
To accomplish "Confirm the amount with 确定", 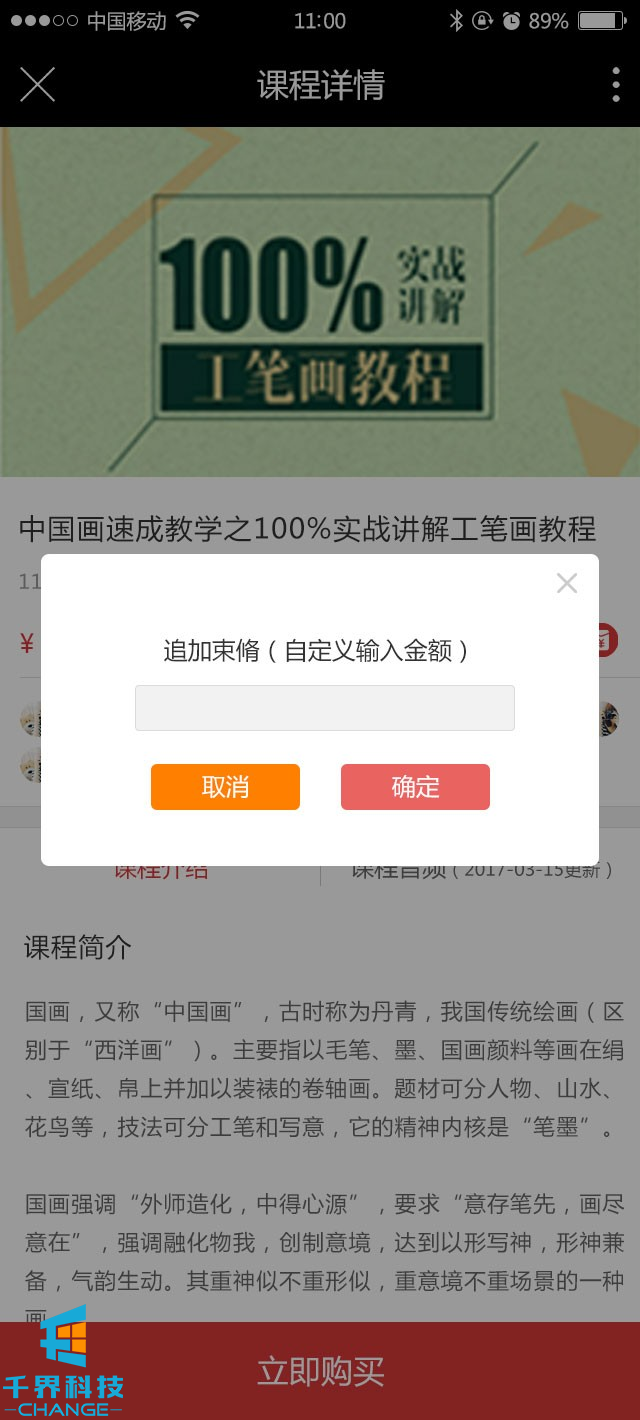I will (415, 787).
